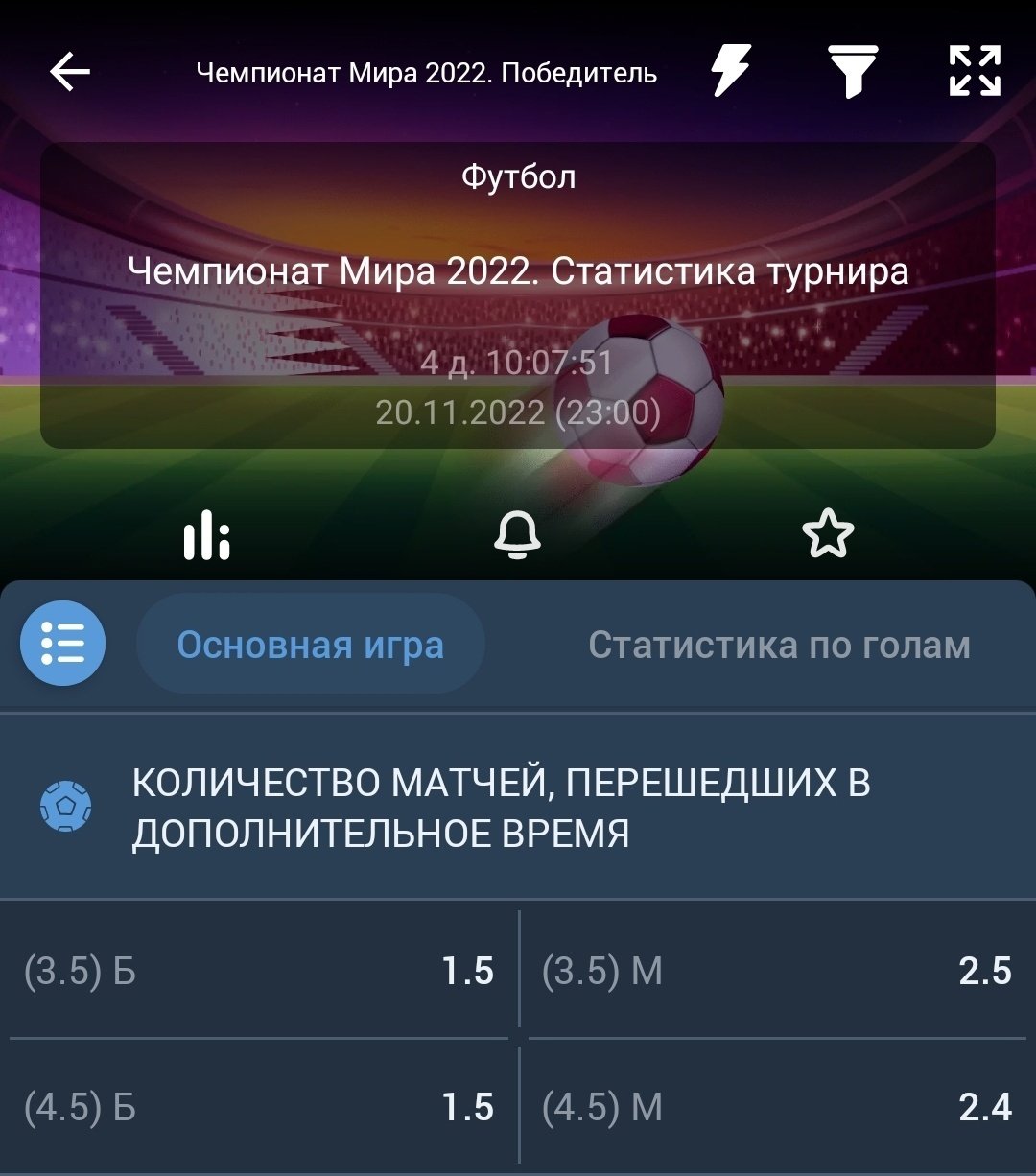Expand view with the fullscreen arrows icon

[x=975, y=71]
